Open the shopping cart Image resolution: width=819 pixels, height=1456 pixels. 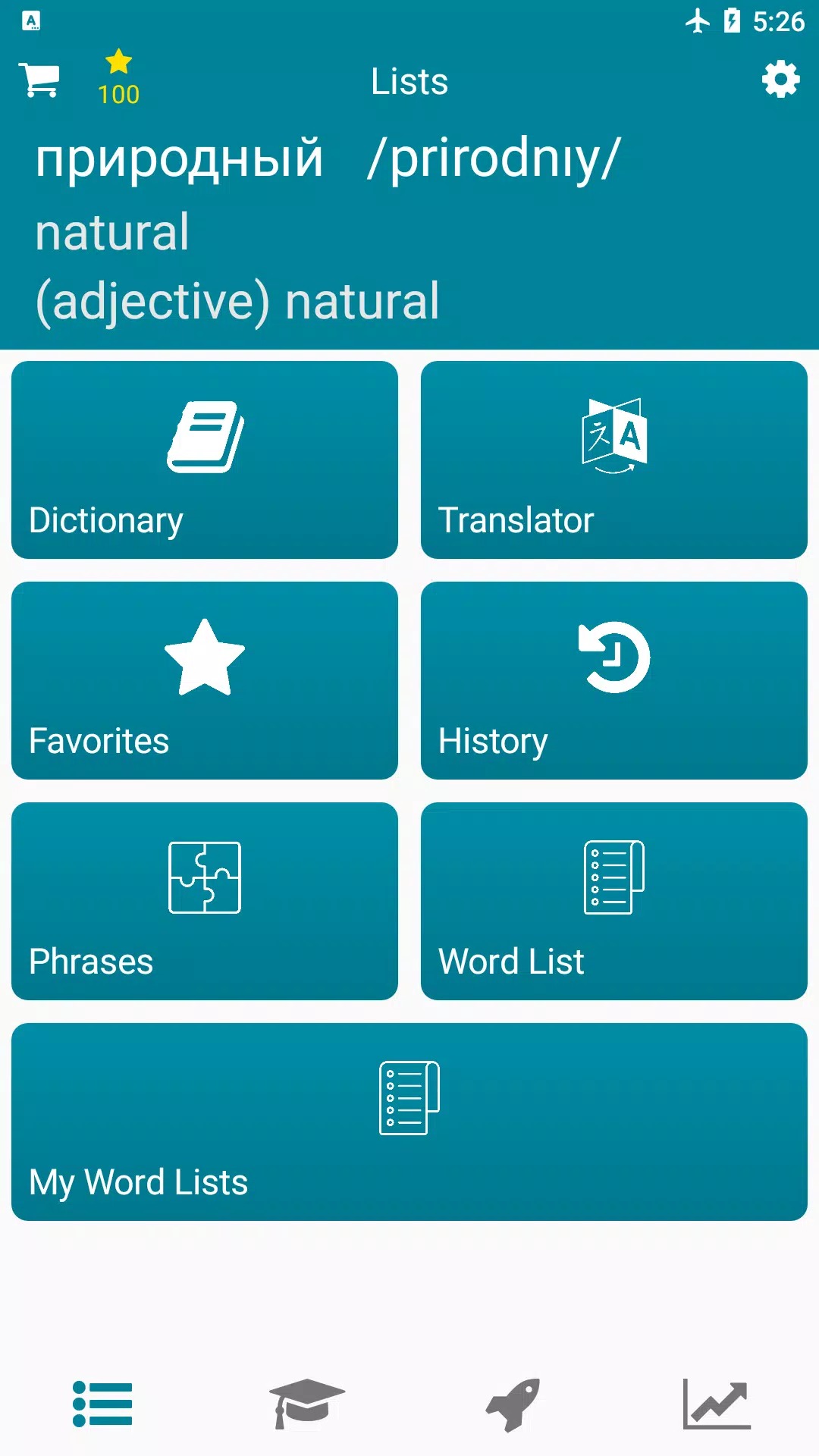[x=39, y=80]
